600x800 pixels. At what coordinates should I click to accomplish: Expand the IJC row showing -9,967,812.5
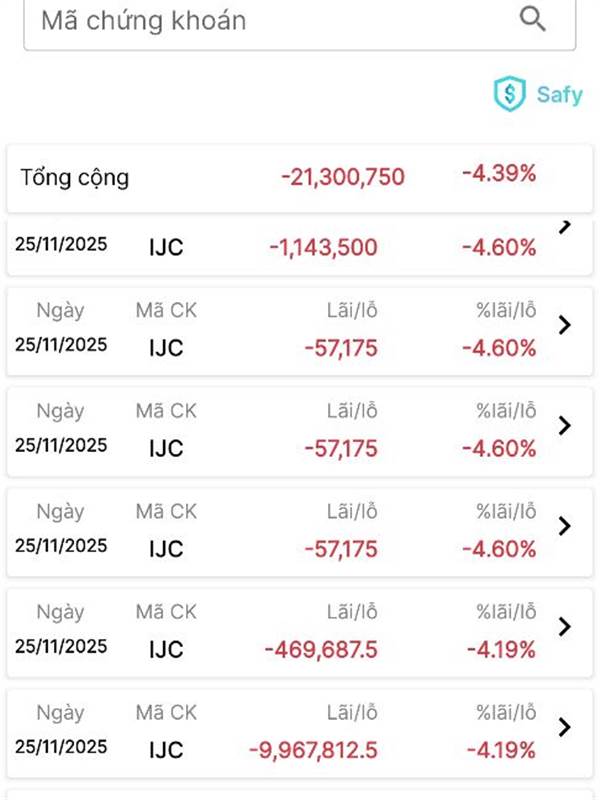click(564, 727)
